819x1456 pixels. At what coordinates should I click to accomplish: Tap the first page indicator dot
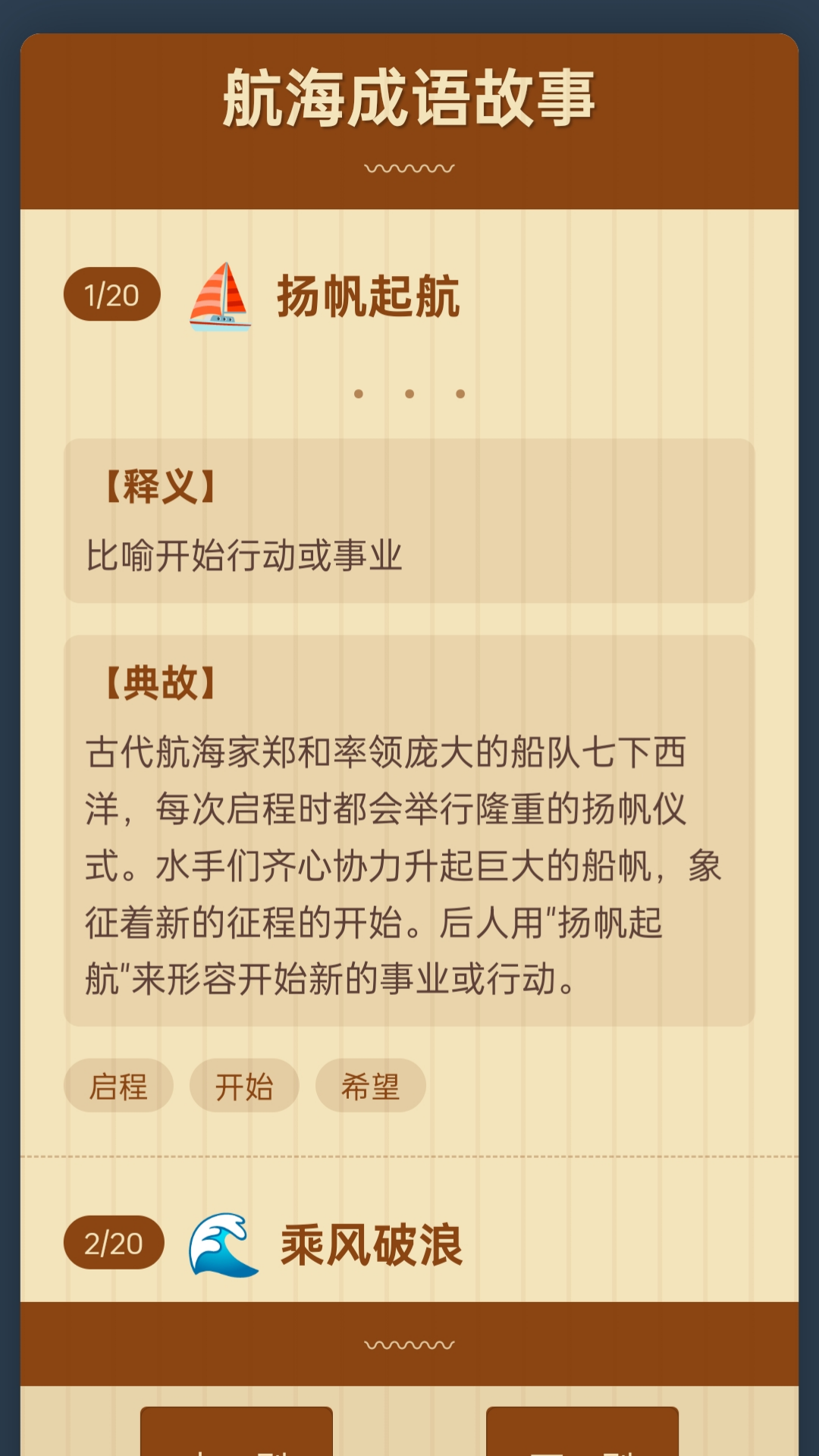pos(358,392)
